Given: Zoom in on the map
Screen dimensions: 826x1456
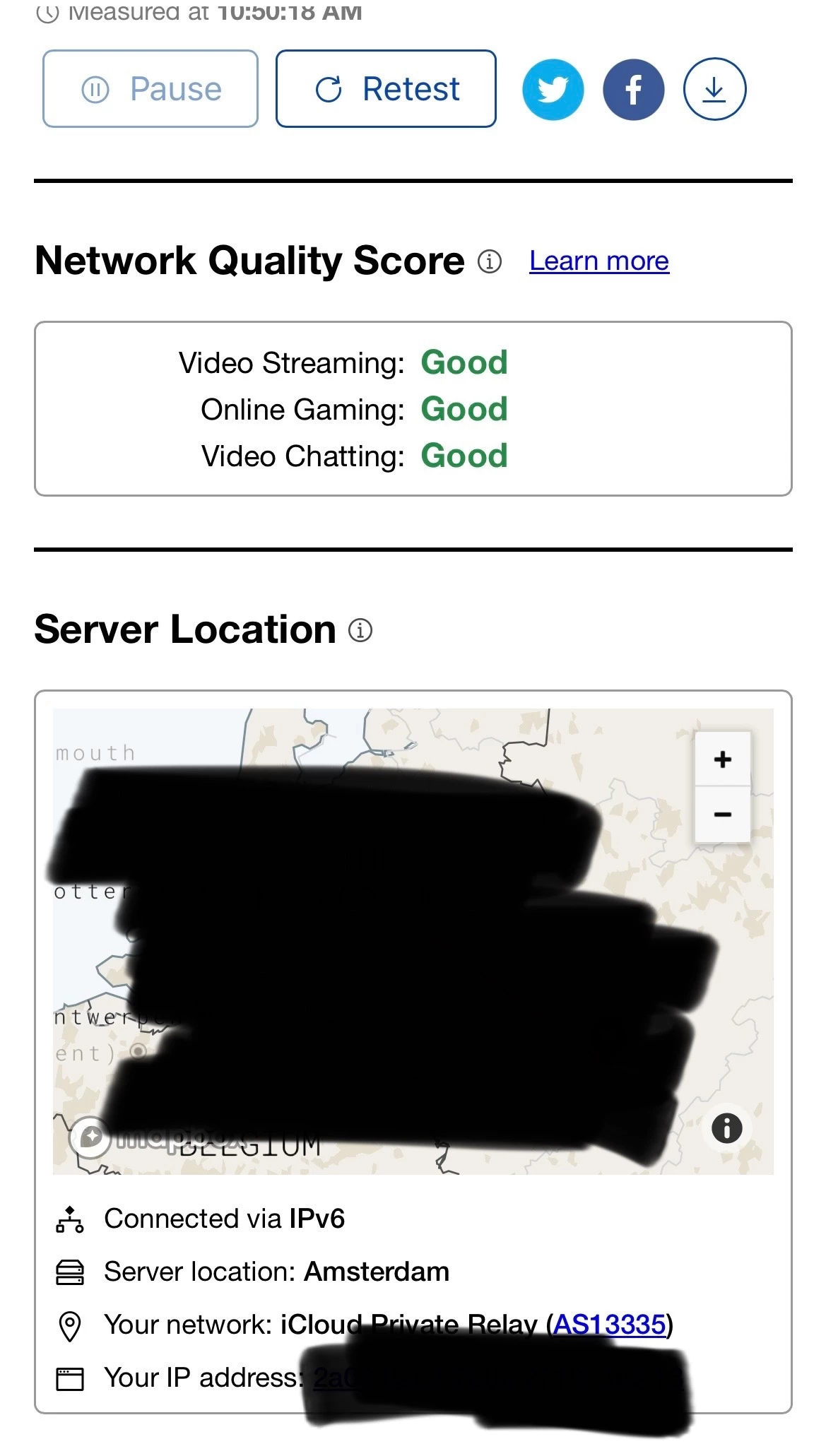Looking at the screenshot, I should (722, 759).
